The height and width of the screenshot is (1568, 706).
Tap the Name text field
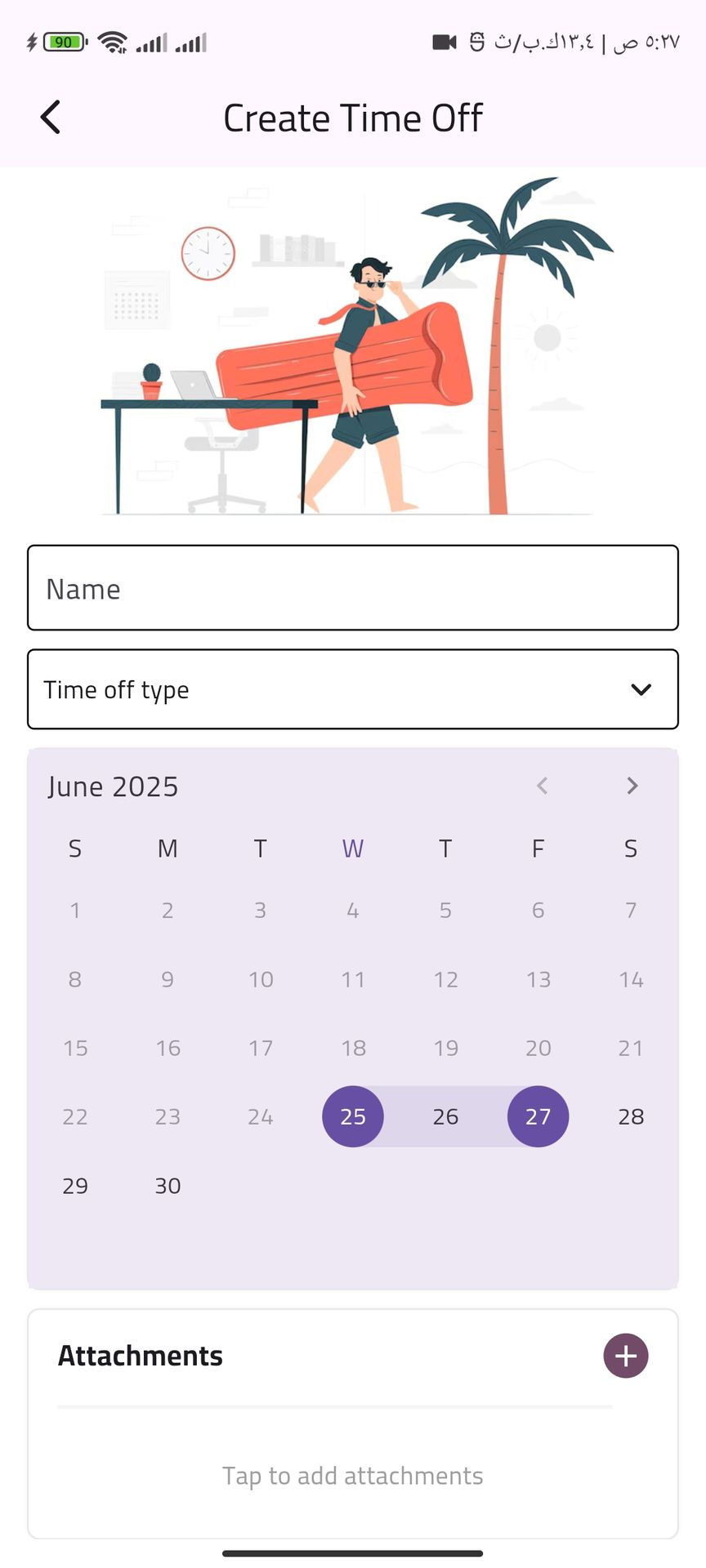353,588
